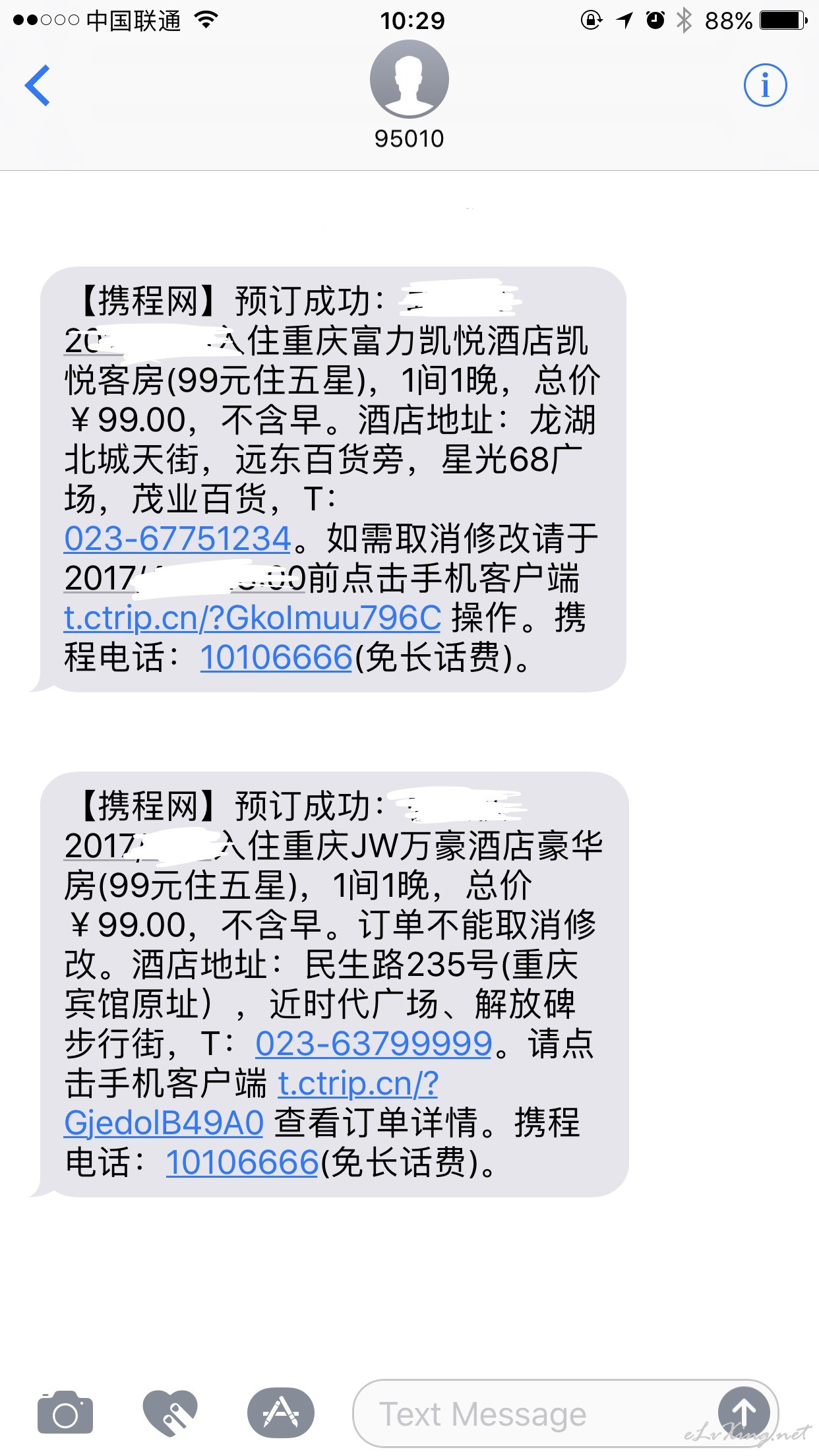Call JW Marriott number 023-63799999

coord(374,1044)
